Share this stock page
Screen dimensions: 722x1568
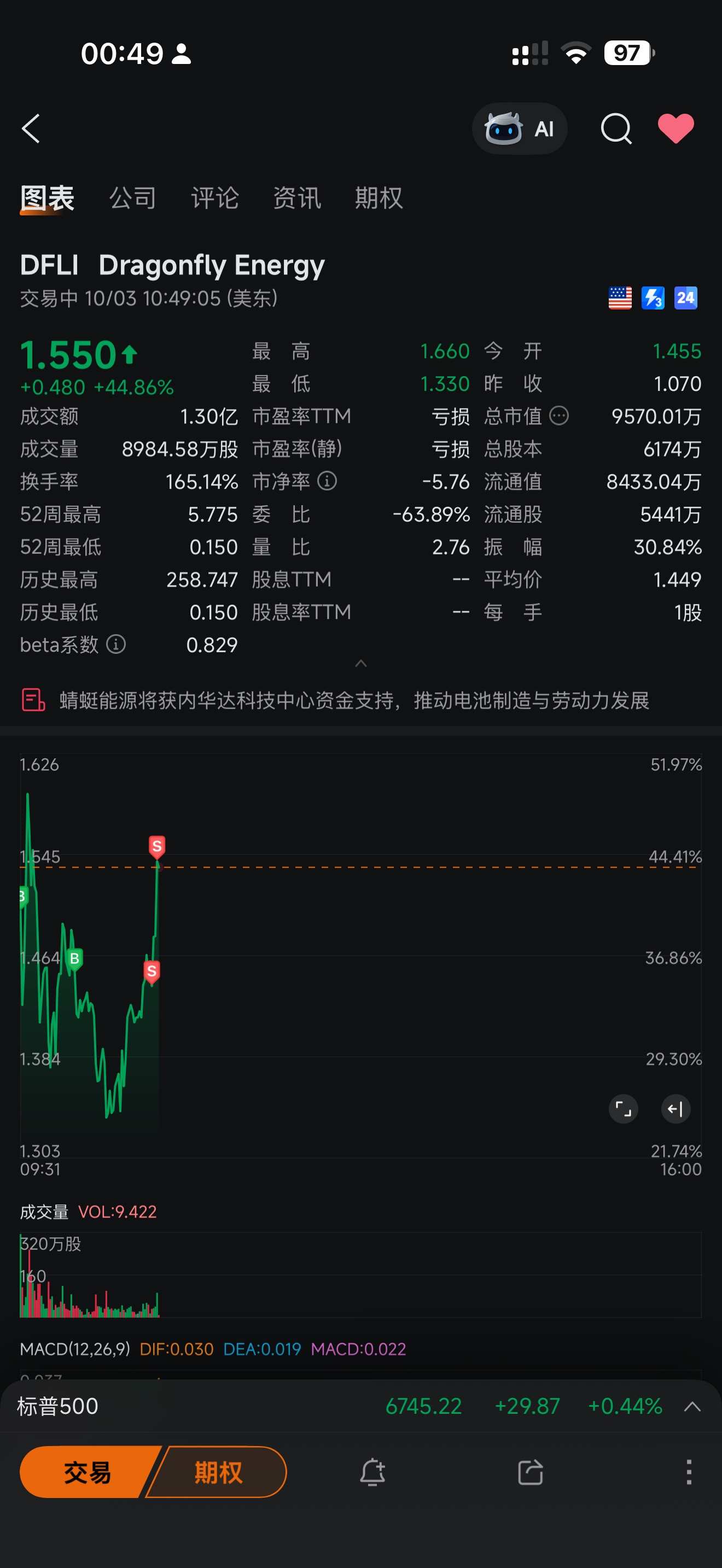coord(530,1472)
